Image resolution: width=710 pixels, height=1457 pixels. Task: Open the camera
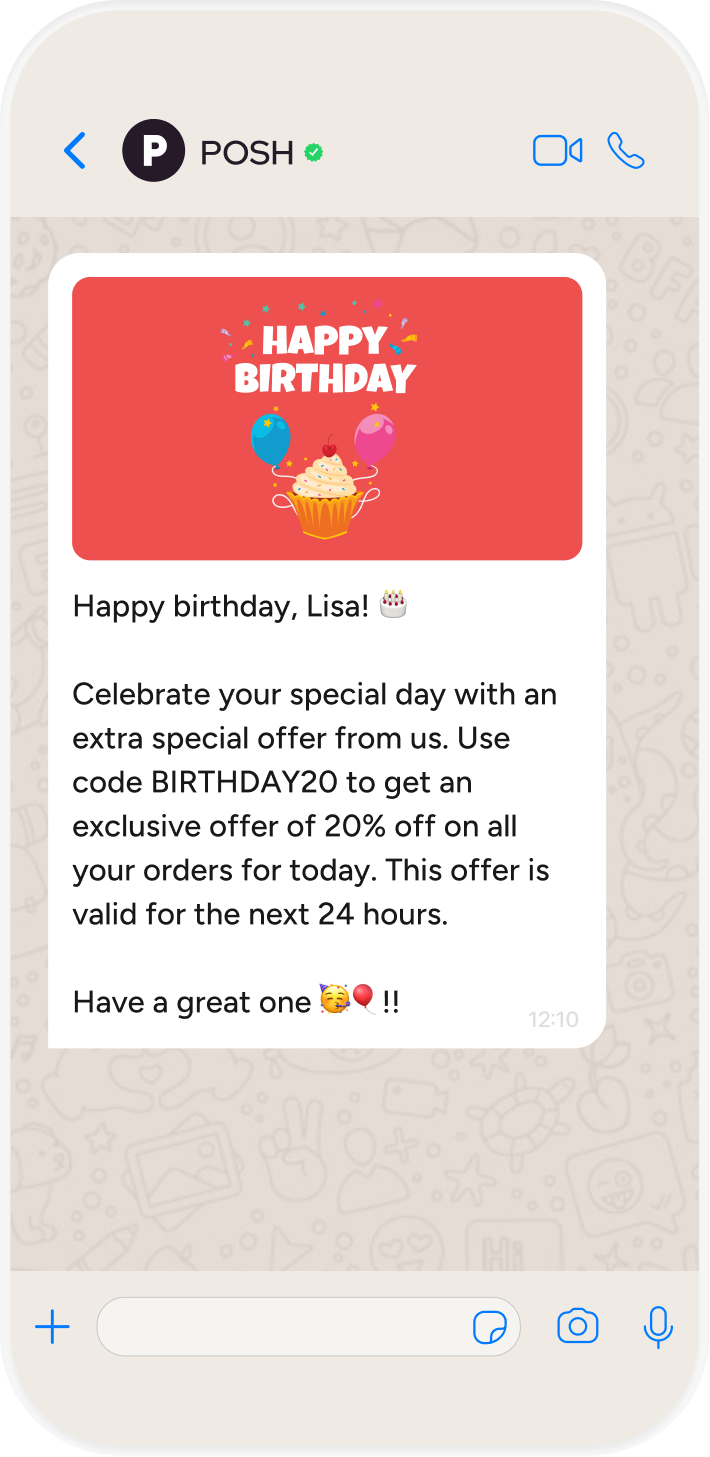(x=577, y=1327)
